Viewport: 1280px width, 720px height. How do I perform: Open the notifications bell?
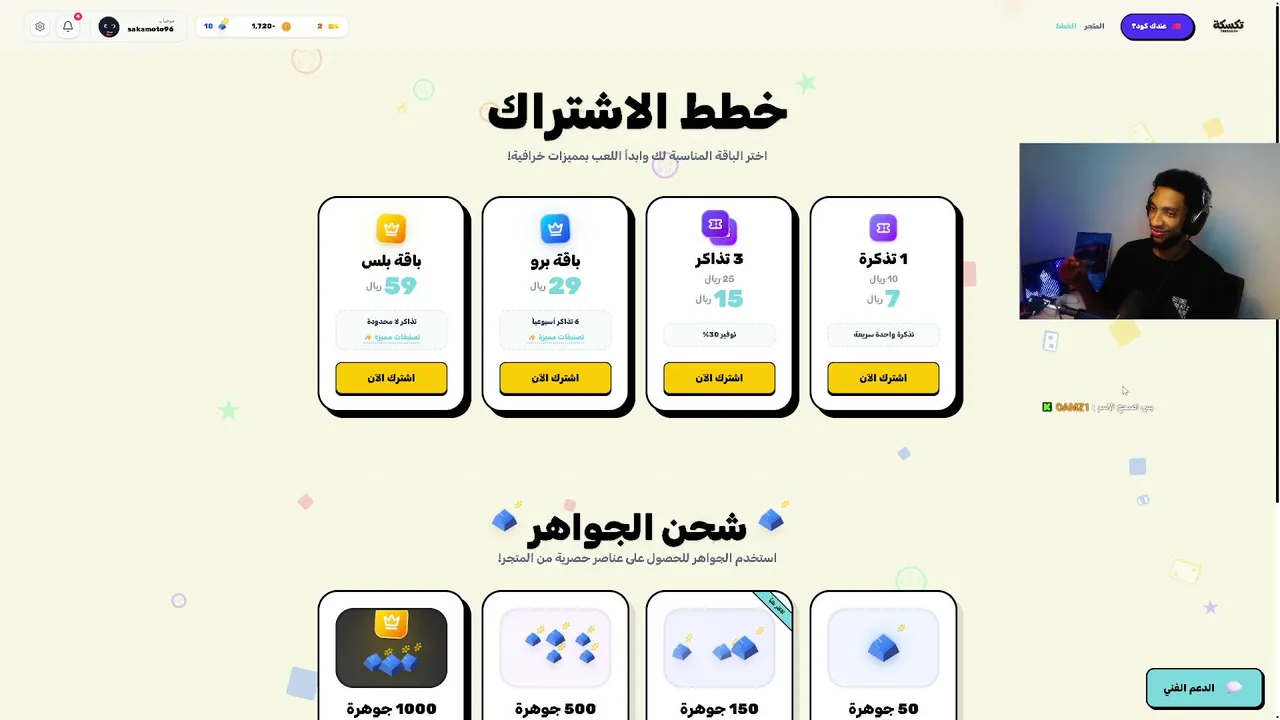68,27
